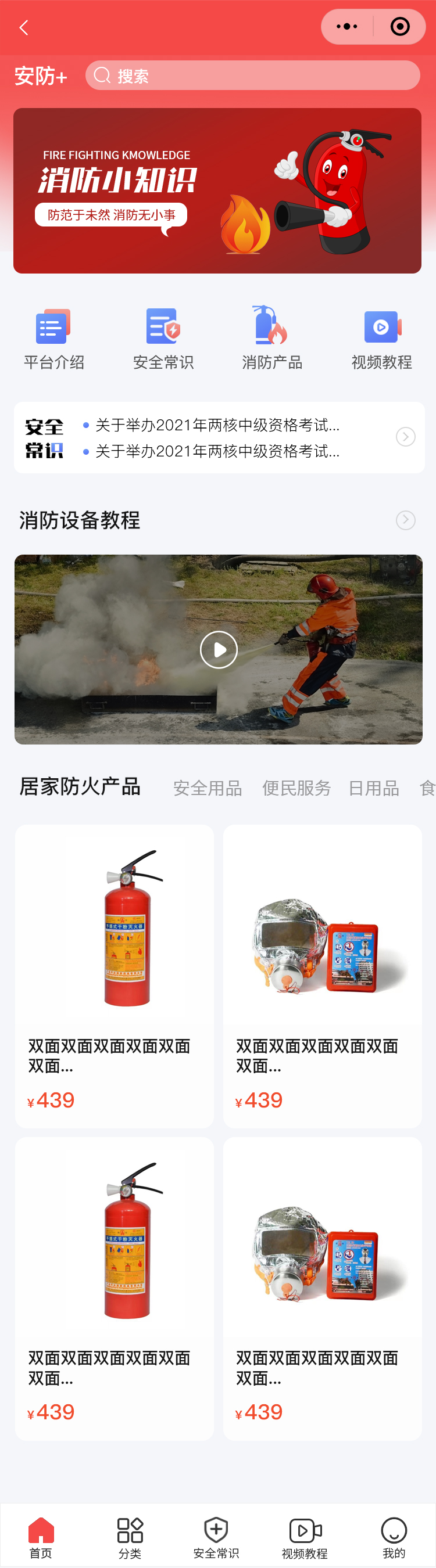Open 视频教程 in the bottom navigation
The height and width of the screenshot is (1568, 436).
305,1536
